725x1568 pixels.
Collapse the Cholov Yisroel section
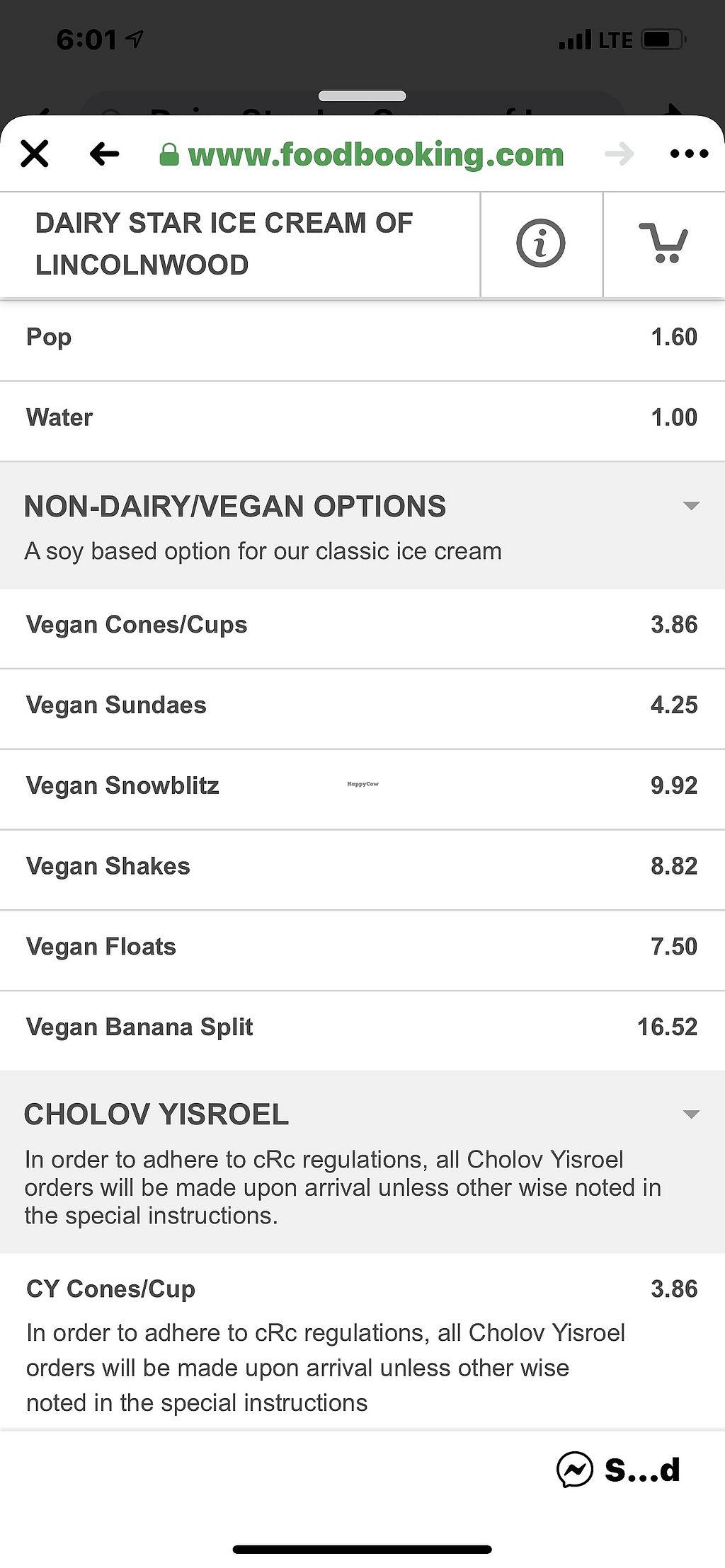(x=691, y=1114)
